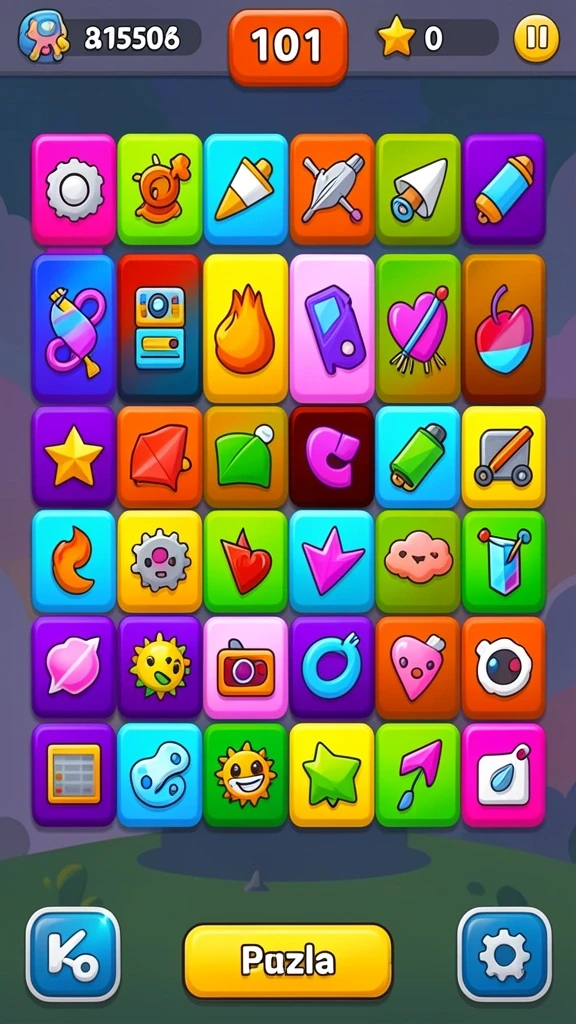Tap the yellow Pazla button
The height and width of the screenshot is (1024, 576).
[288, 960]
